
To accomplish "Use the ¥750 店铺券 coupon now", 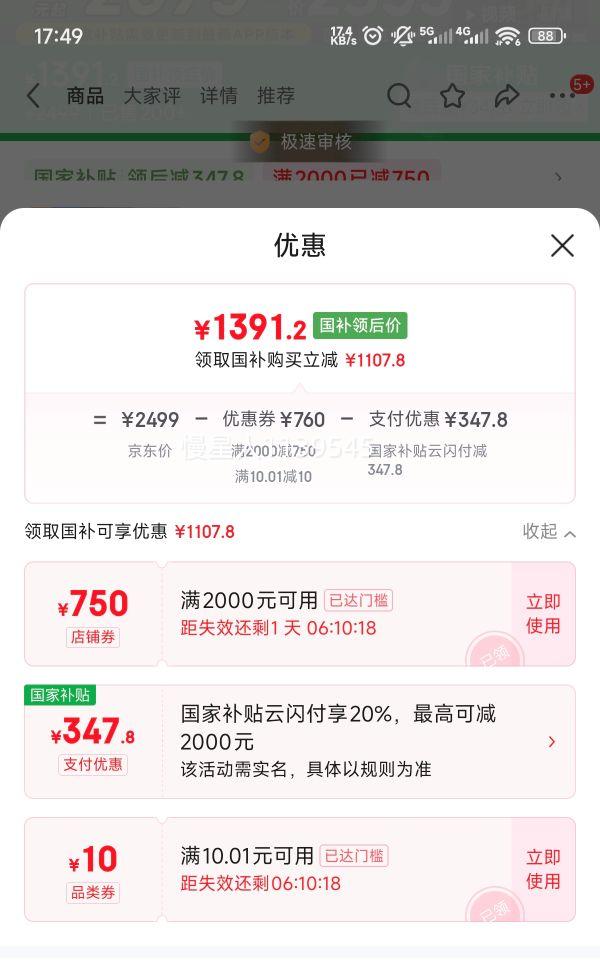I will coord(543,614).
